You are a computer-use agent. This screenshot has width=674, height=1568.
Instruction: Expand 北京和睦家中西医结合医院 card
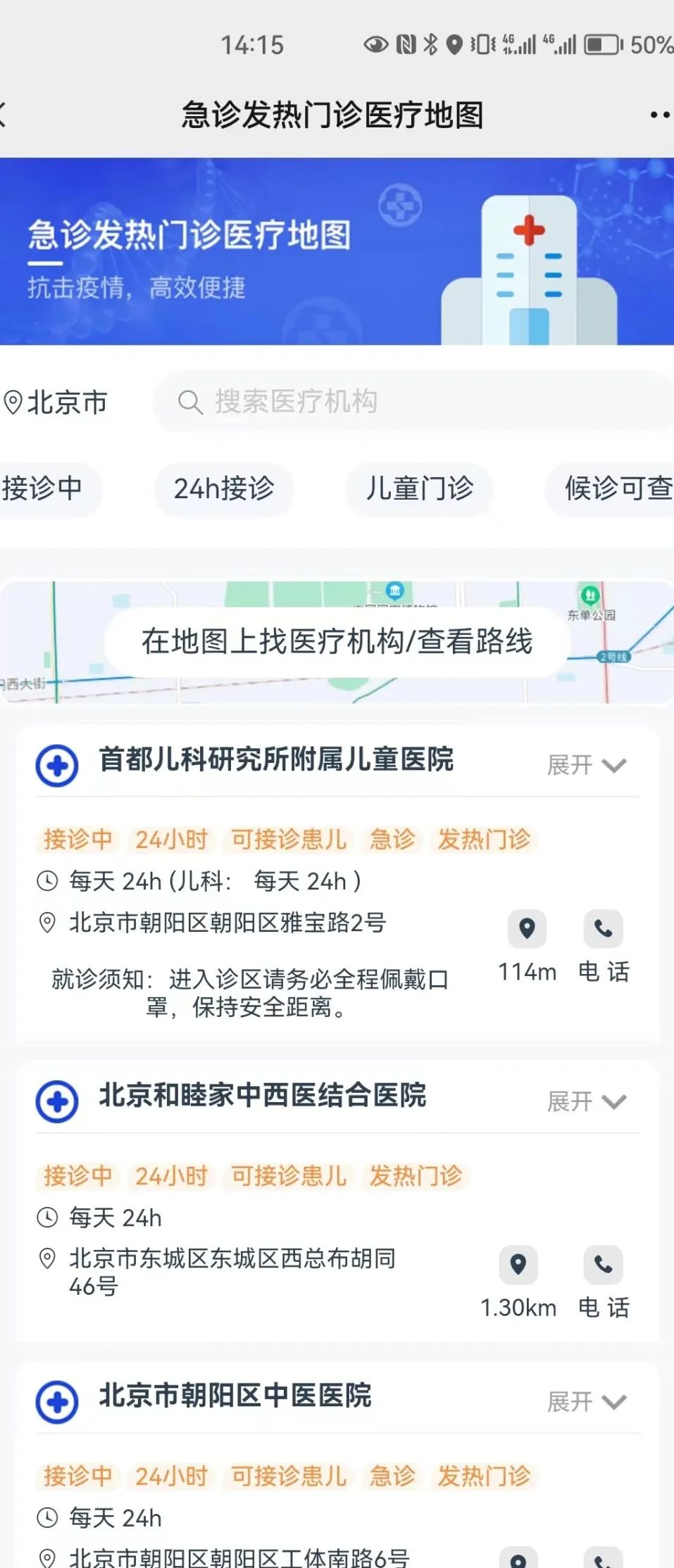click(586, 1101)
